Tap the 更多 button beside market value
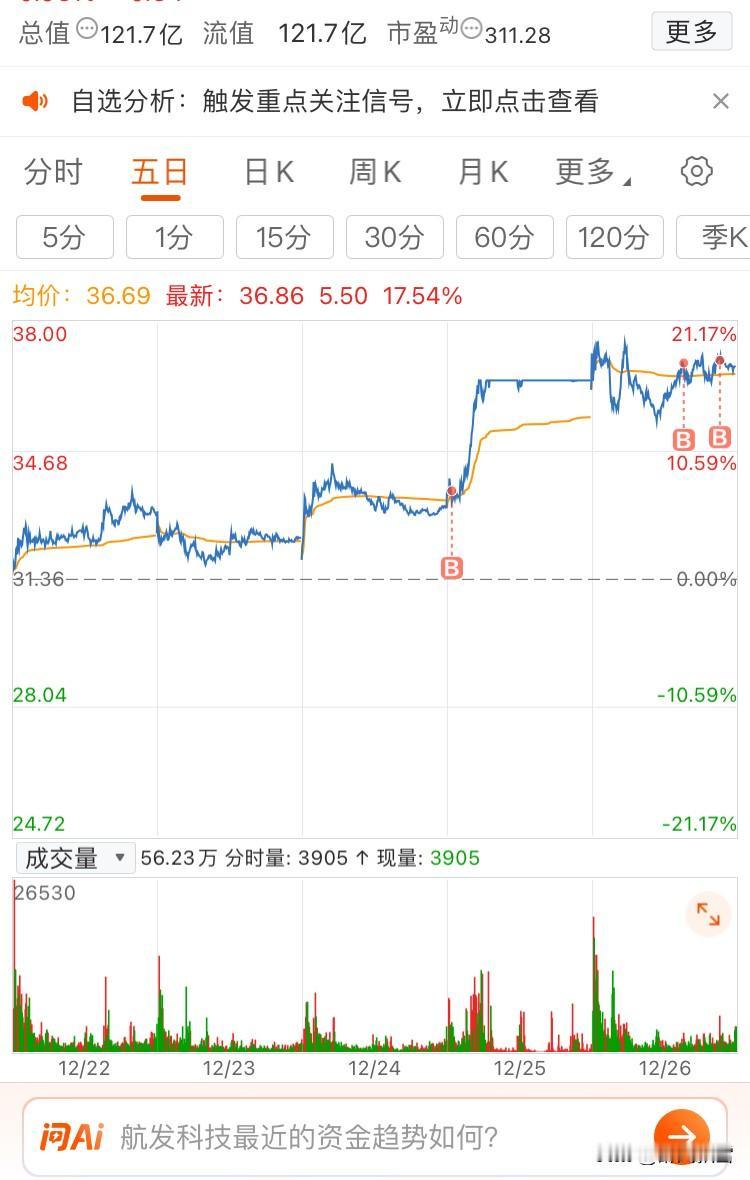 [x=691, y=32]
